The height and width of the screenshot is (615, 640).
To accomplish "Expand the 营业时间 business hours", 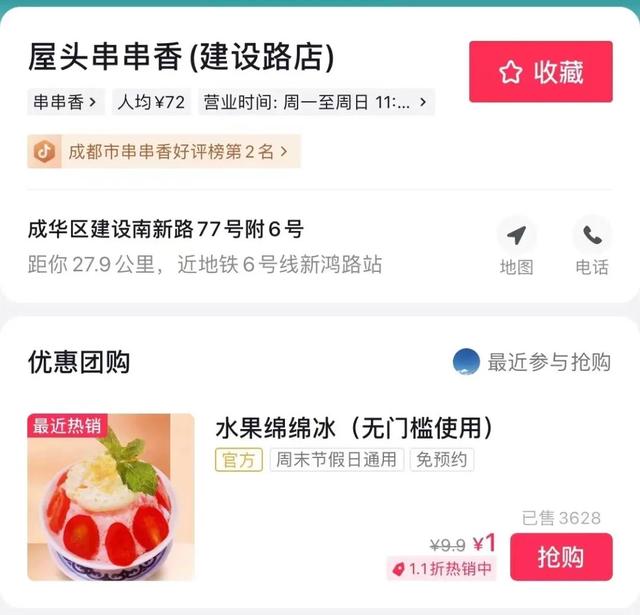I will pyautogui.click(x=316, y=101).
